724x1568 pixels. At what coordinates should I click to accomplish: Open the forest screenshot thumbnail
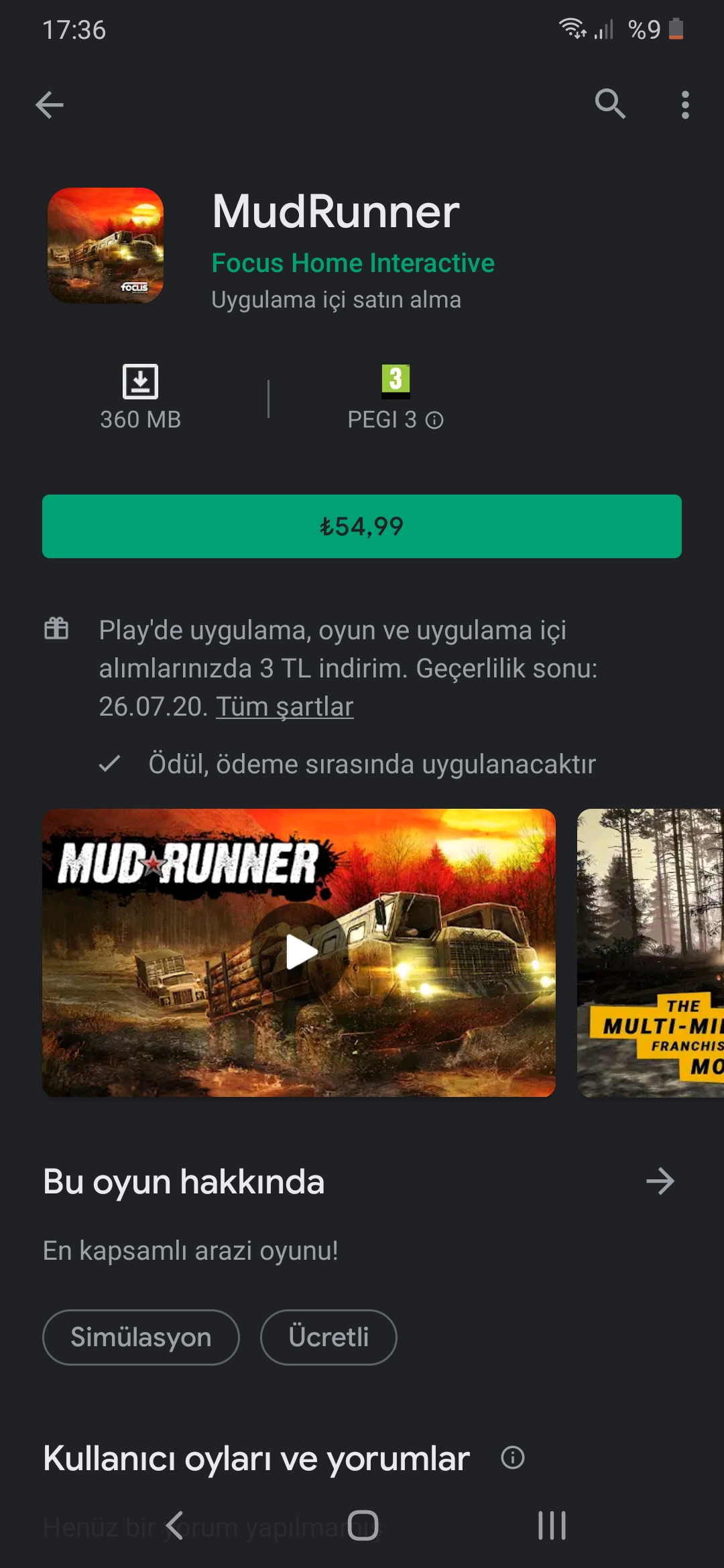(x=650, y=952)
